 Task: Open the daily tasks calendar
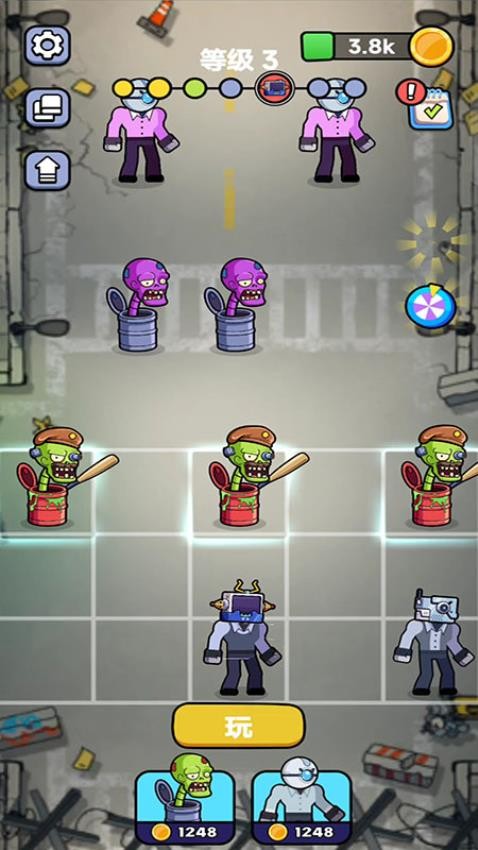click(431, 108)
